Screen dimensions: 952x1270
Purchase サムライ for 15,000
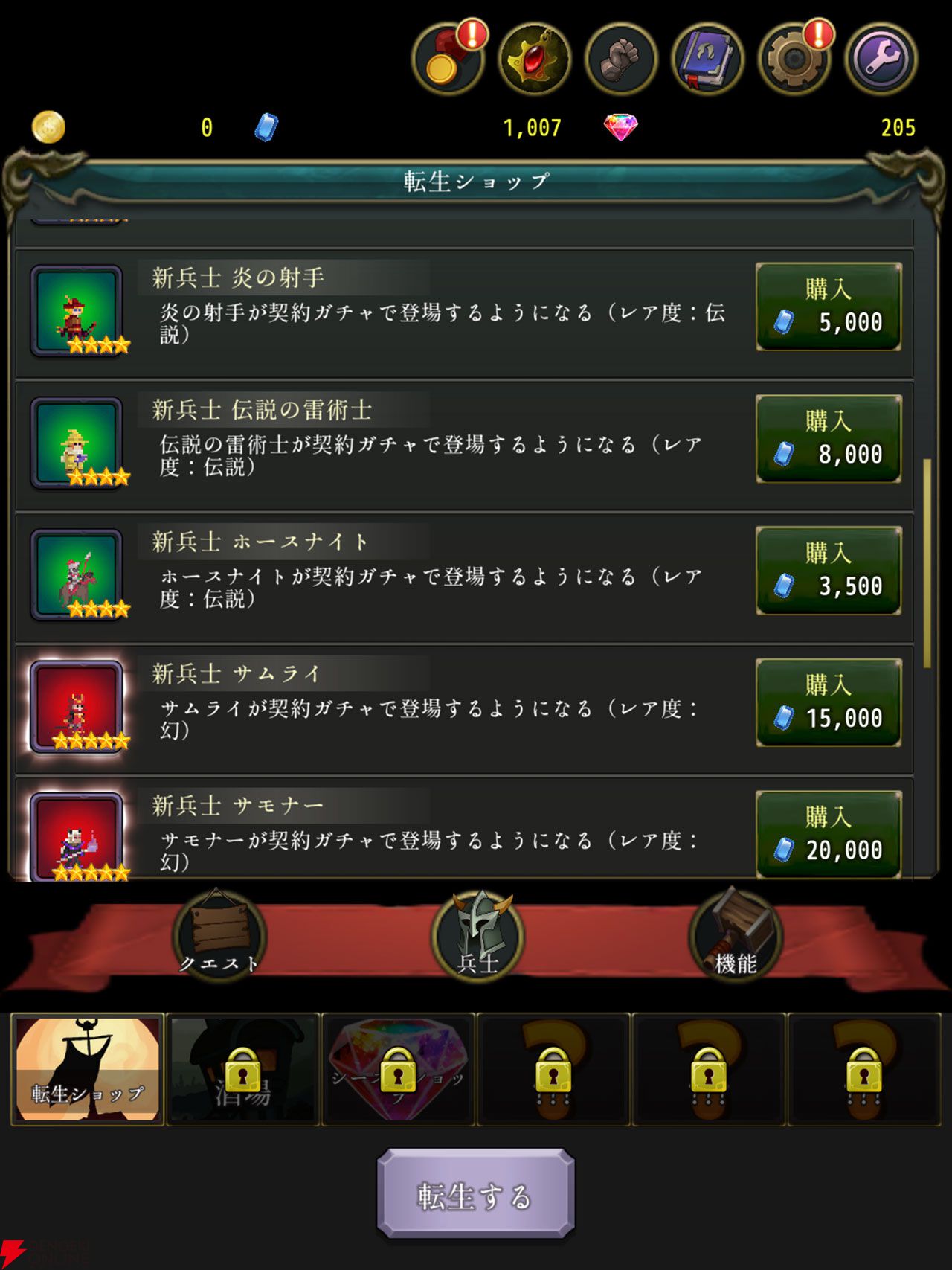[829, 702]
